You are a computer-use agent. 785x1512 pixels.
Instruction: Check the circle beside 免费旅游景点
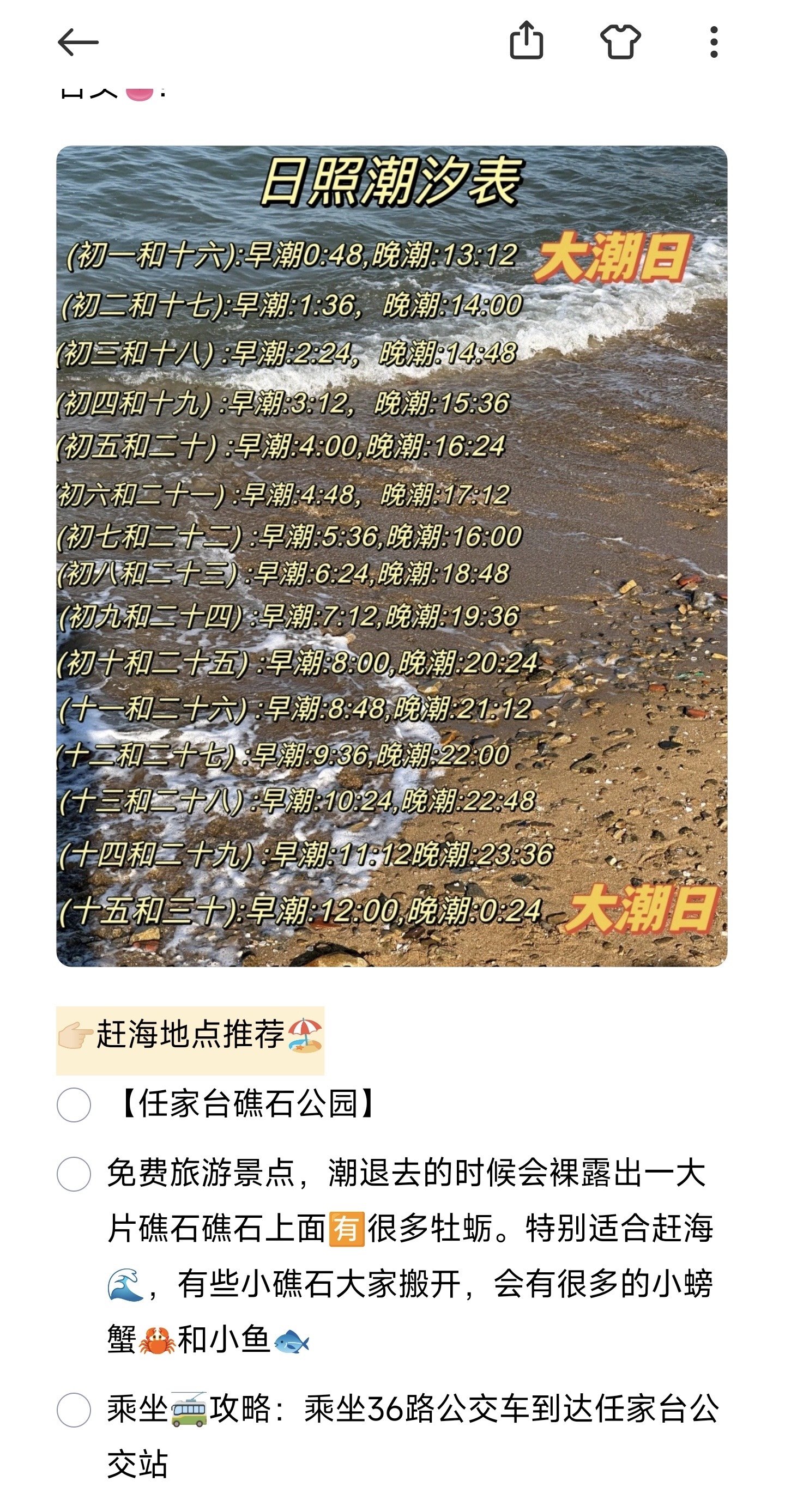pyautogui.click(x=74, y=1174)
